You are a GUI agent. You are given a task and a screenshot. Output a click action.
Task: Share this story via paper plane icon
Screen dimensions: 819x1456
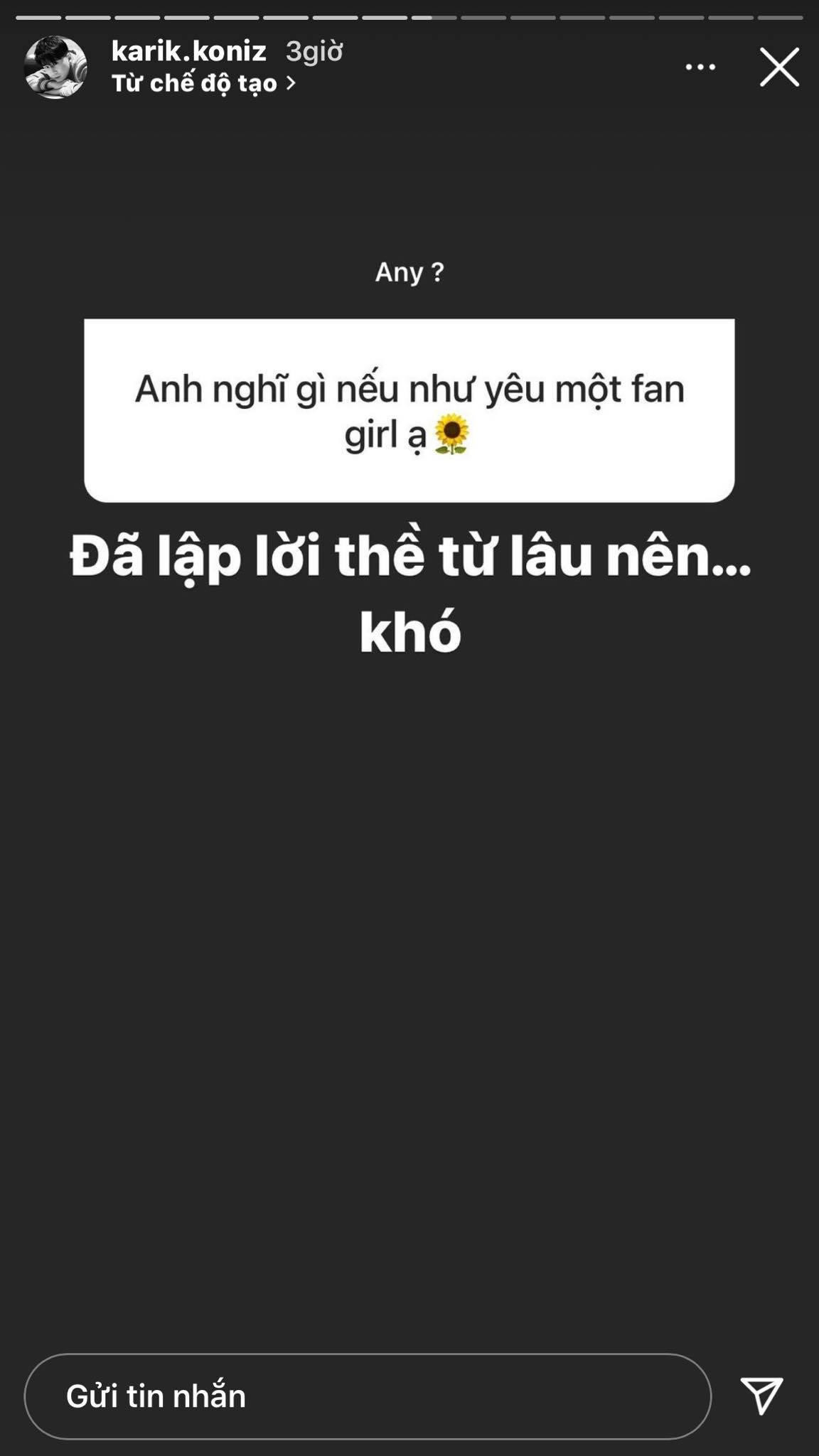(761, 1395)
